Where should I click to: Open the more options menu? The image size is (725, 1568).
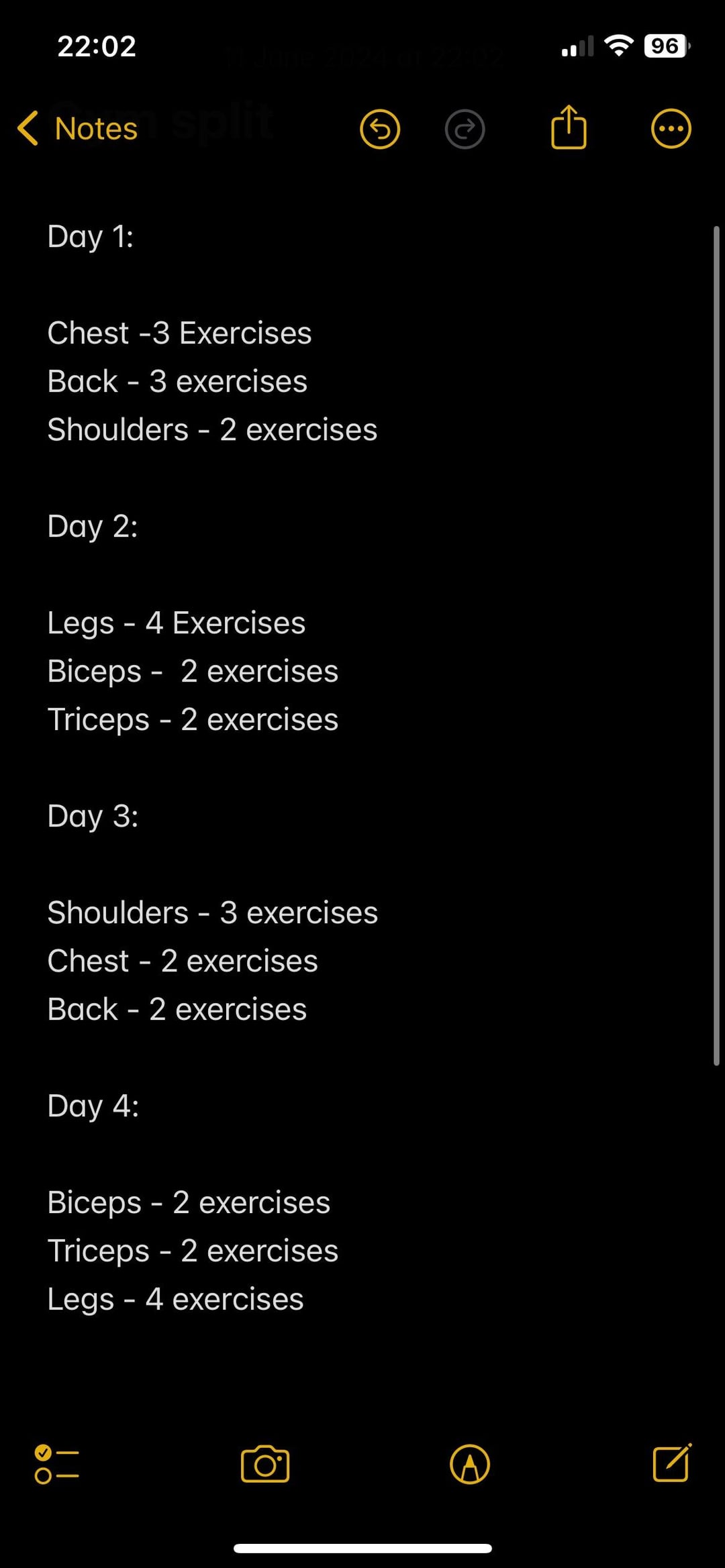(x=671, y=128)
